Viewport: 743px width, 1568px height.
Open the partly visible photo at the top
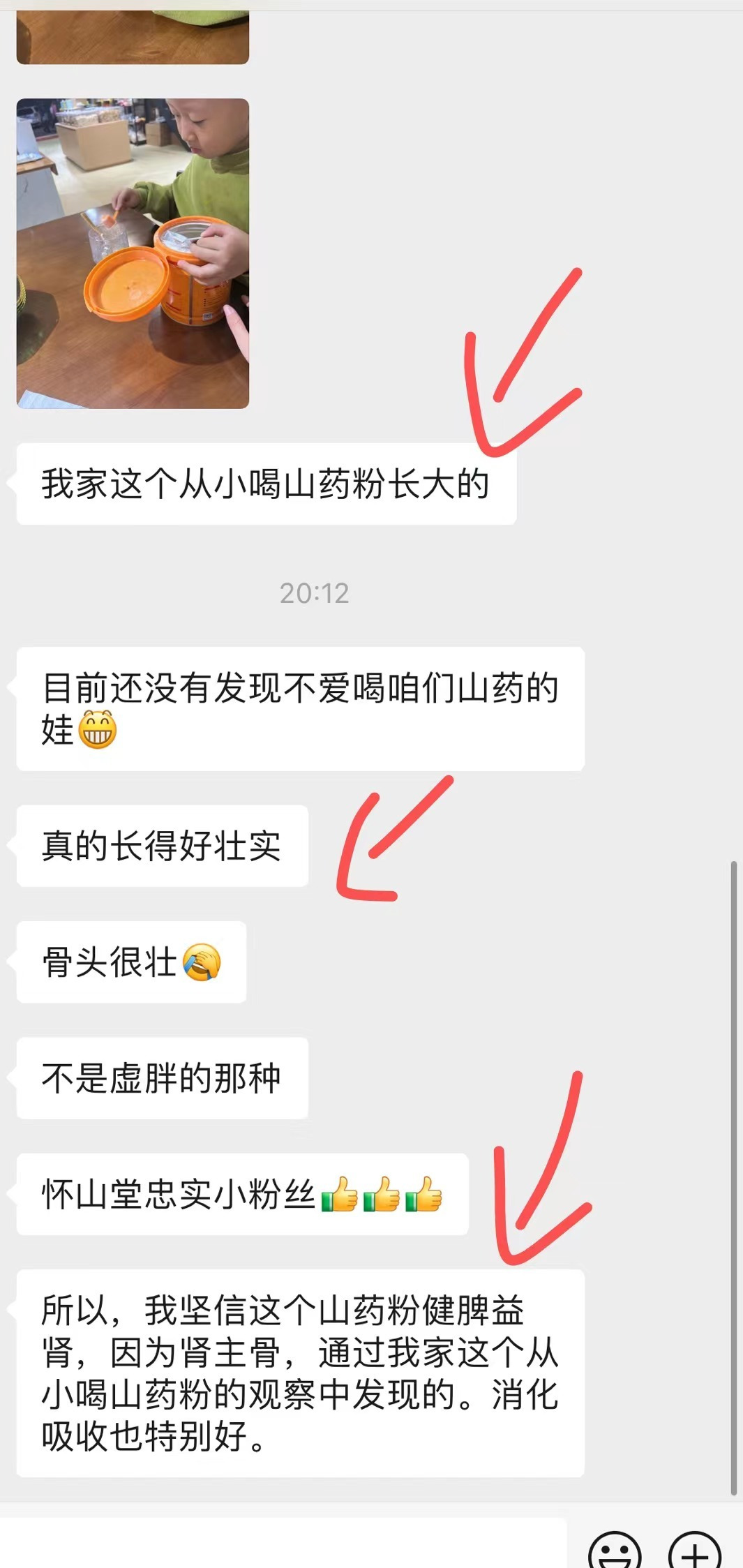(133, 37)
